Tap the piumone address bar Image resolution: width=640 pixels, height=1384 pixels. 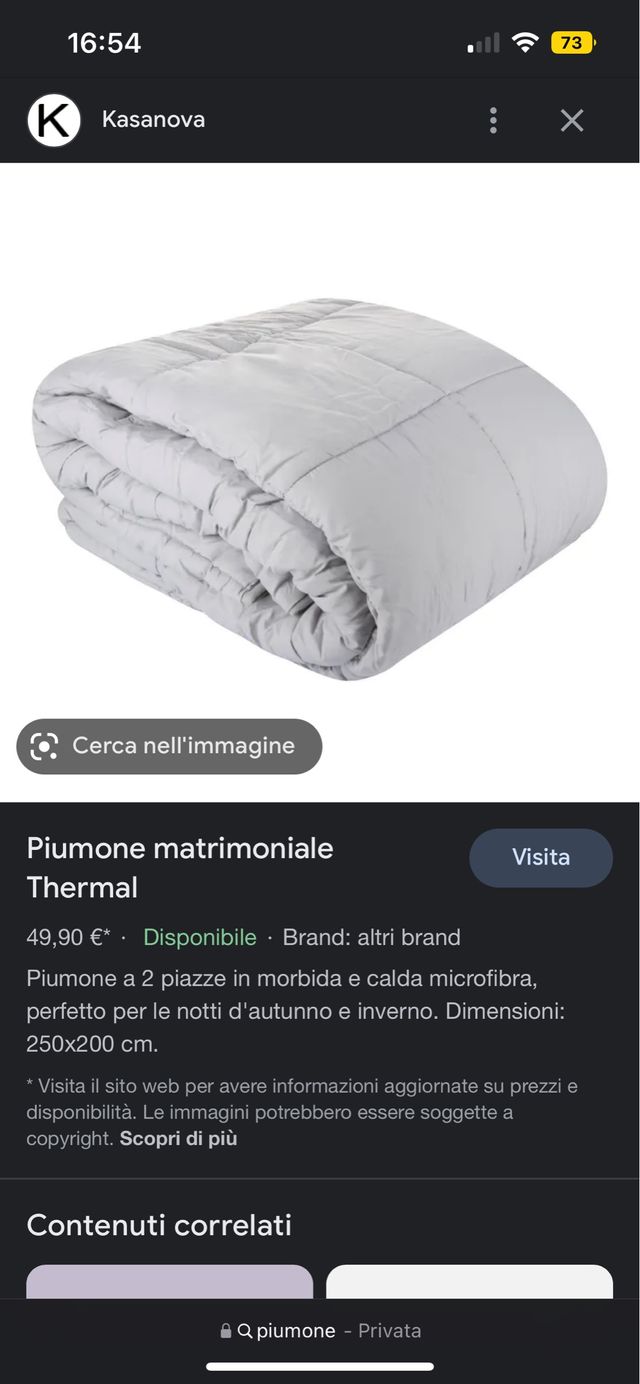tap(320, 1330)
